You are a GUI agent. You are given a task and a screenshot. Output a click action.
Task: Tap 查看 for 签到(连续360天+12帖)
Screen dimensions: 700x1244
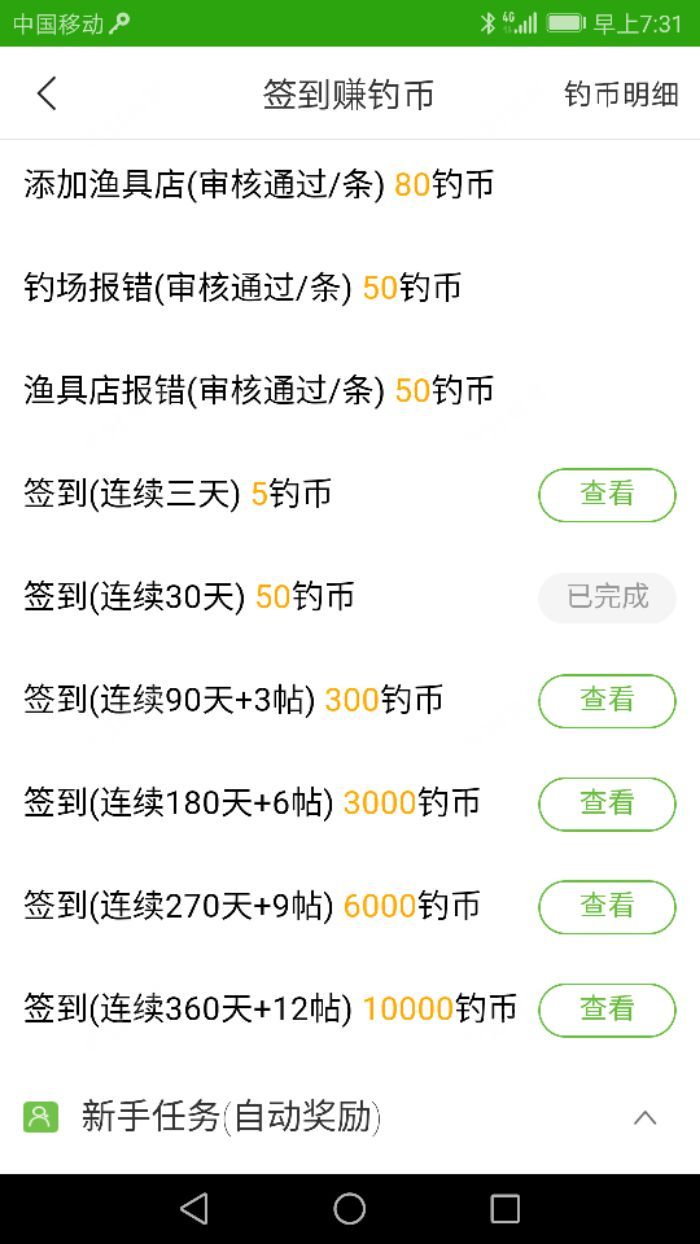tap(607, 1009)
